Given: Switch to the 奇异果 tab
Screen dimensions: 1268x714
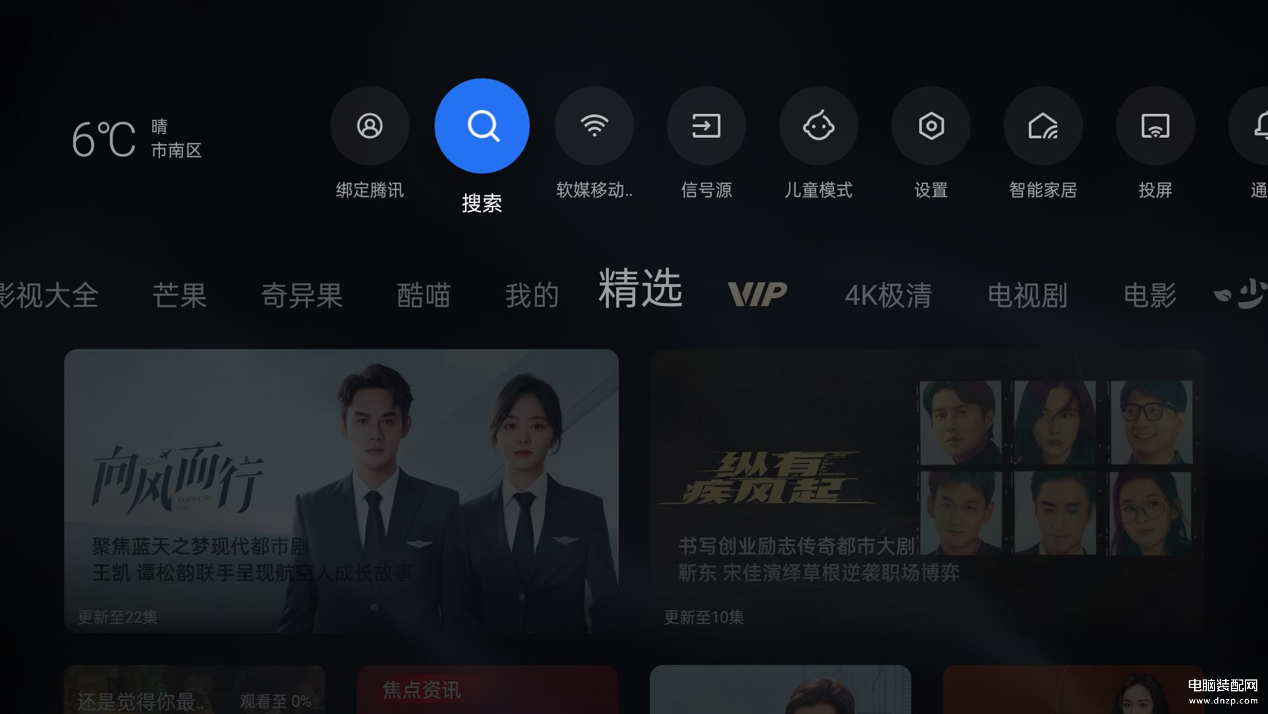Looking at the screenshot, I should tap(301, 295).
